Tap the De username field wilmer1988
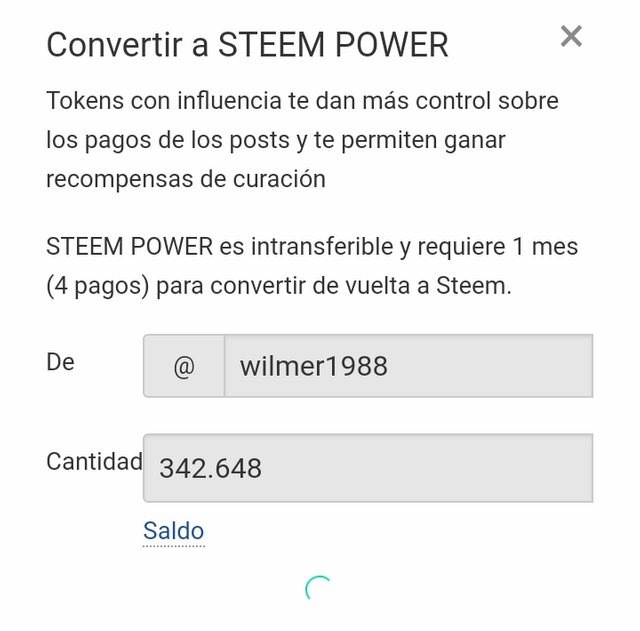 (407, 366)
